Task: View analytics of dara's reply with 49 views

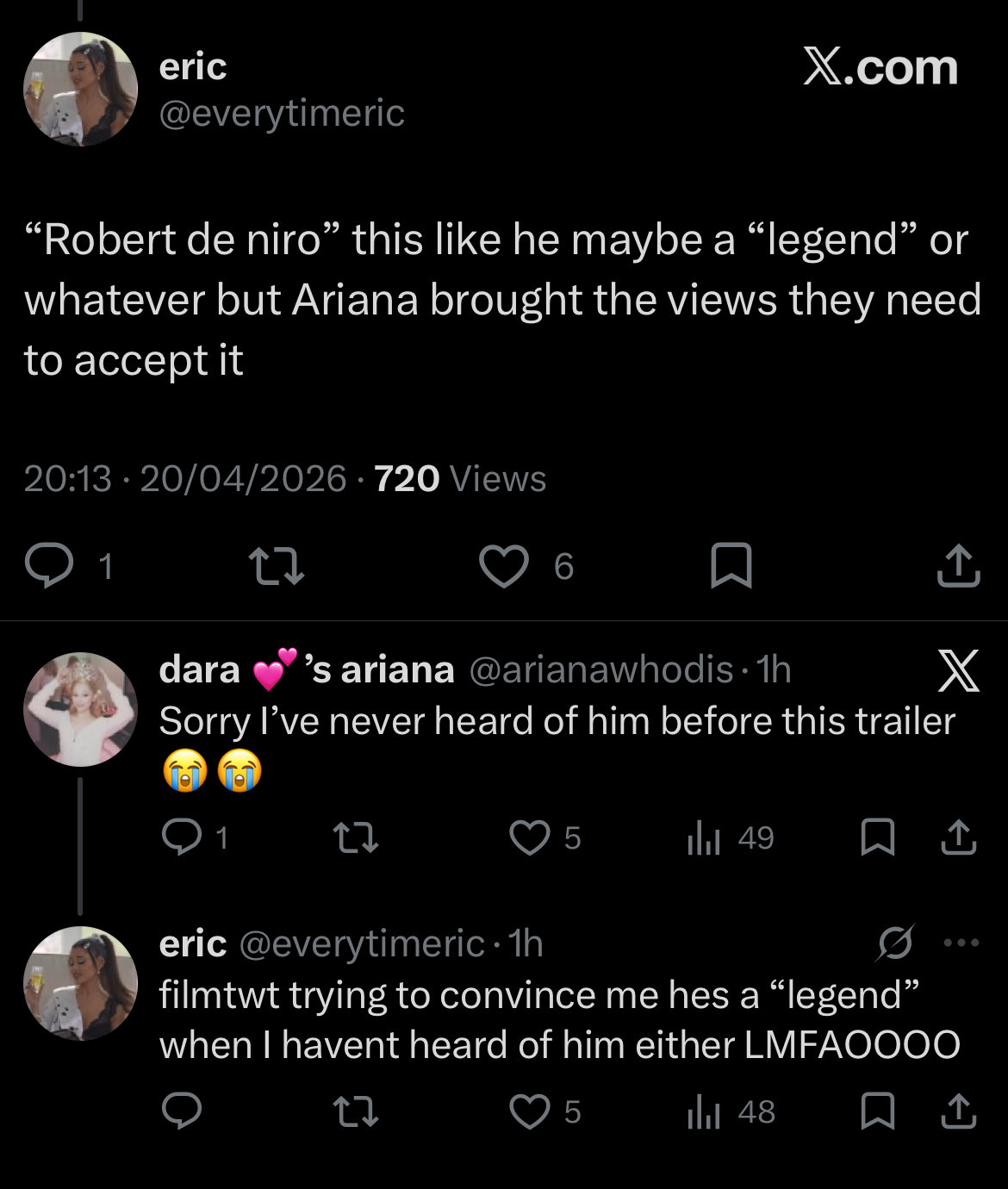Action: click(703, 837)
